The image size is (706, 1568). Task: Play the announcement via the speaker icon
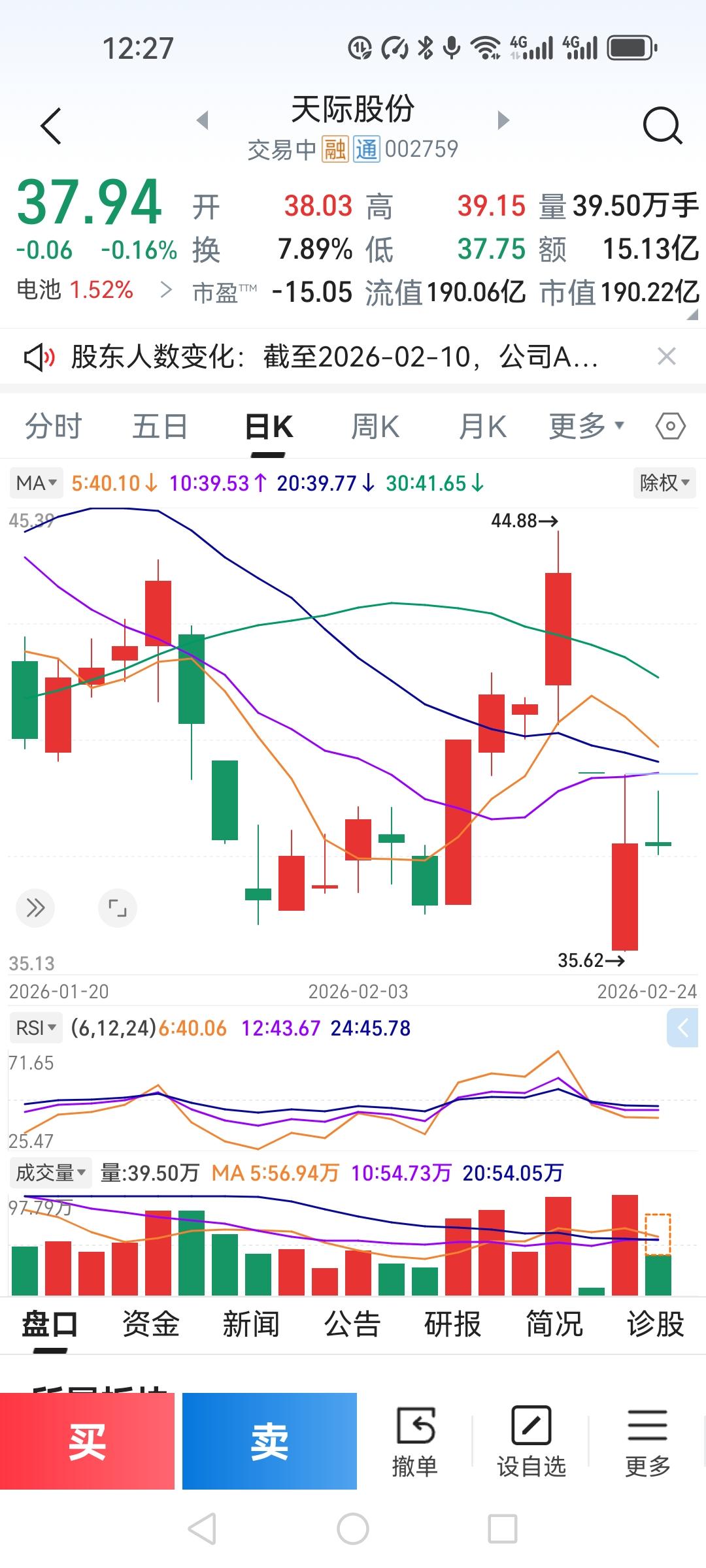(37, 356)
